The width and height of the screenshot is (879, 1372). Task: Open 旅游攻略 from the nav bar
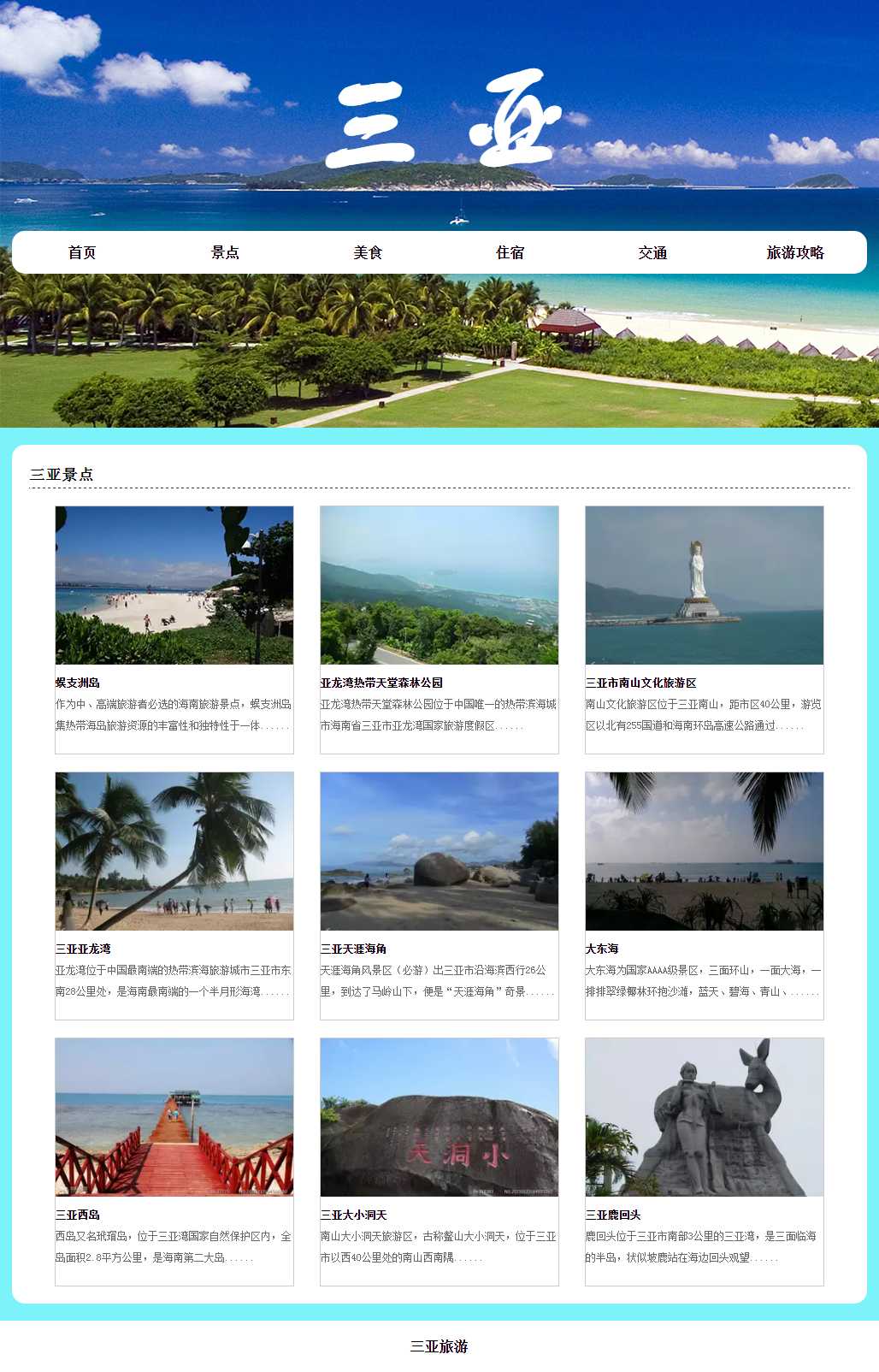795,252
